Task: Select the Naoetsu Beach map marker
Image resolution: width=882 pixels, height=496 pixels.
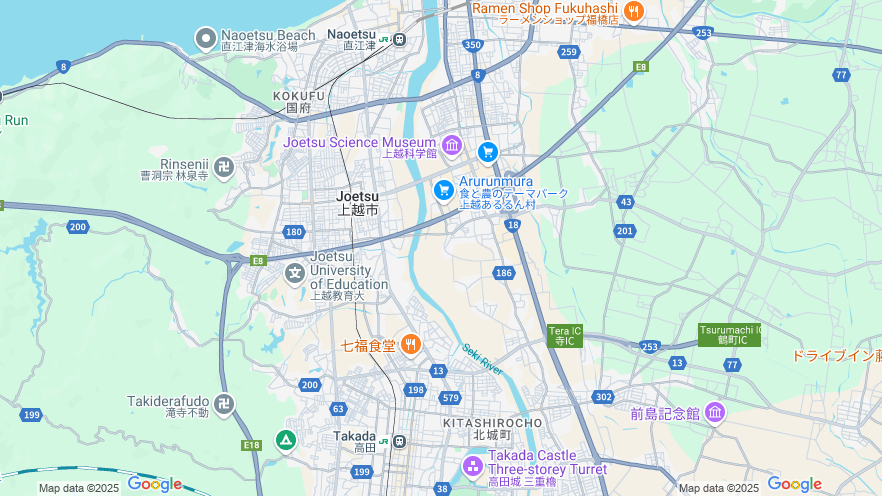Action: [x=206, y=39]
